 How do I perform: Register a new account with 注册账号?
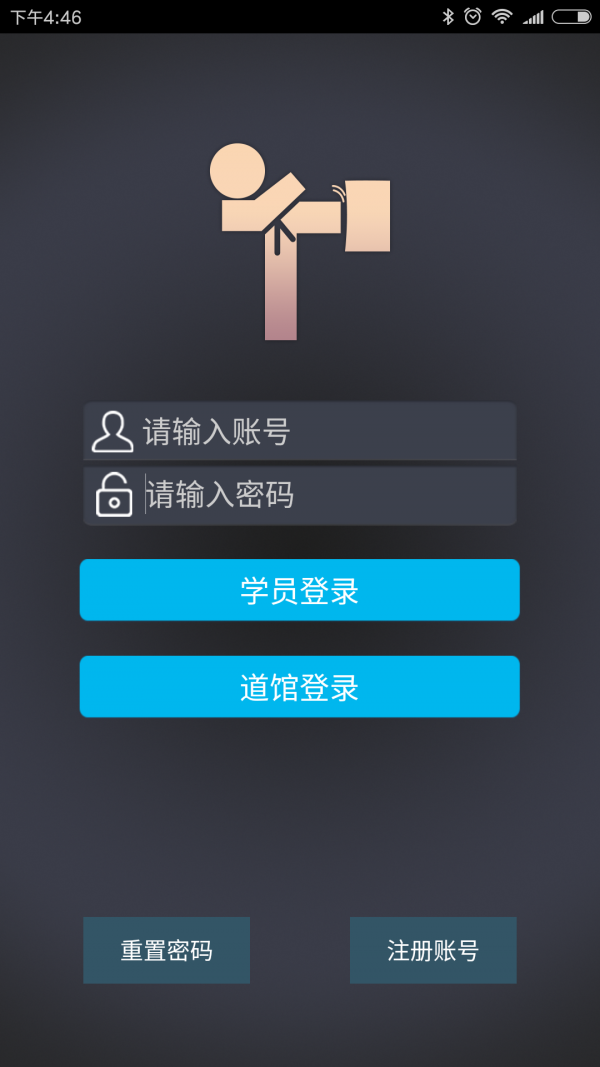coord(433,950)
